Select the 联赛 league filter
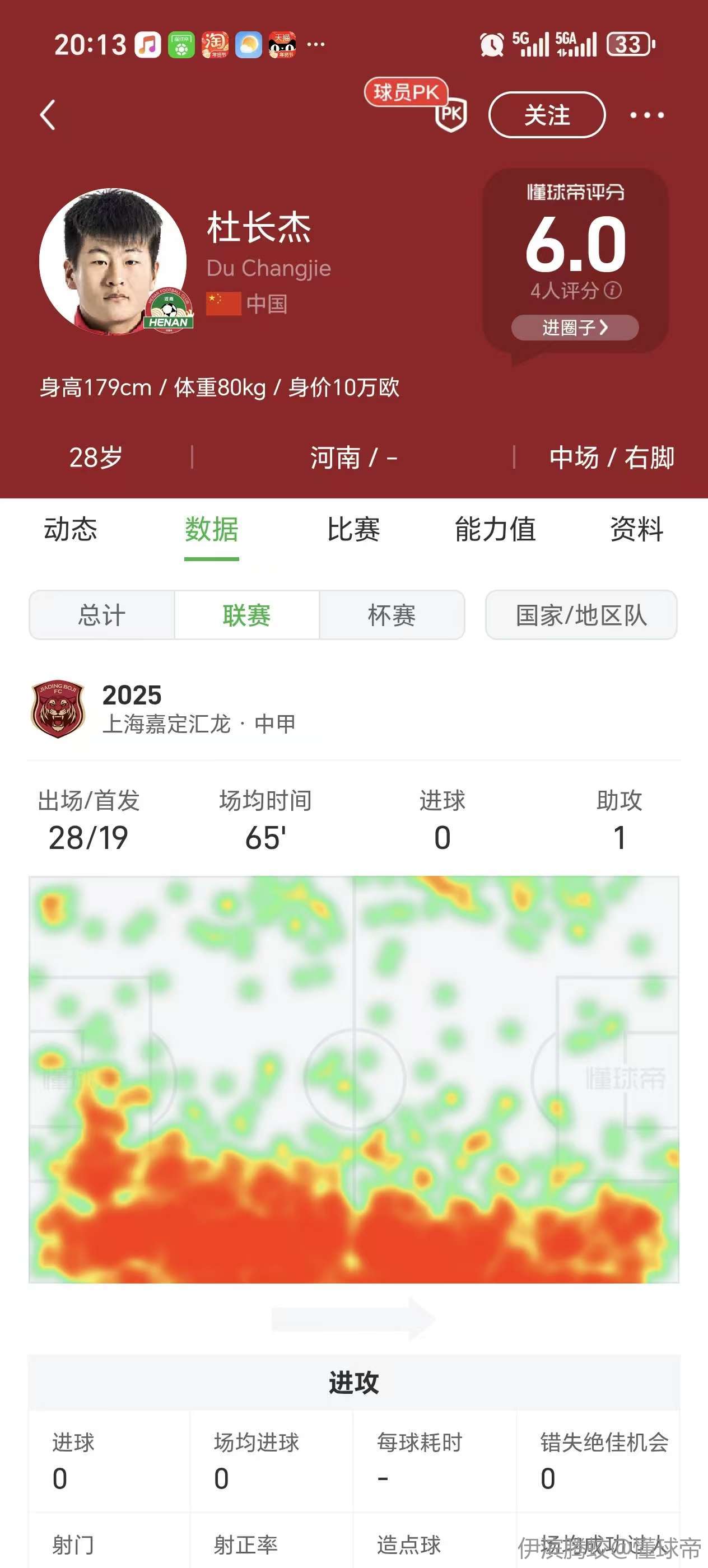The height and width of the screenshot is (1568, 708). (246, 615)
